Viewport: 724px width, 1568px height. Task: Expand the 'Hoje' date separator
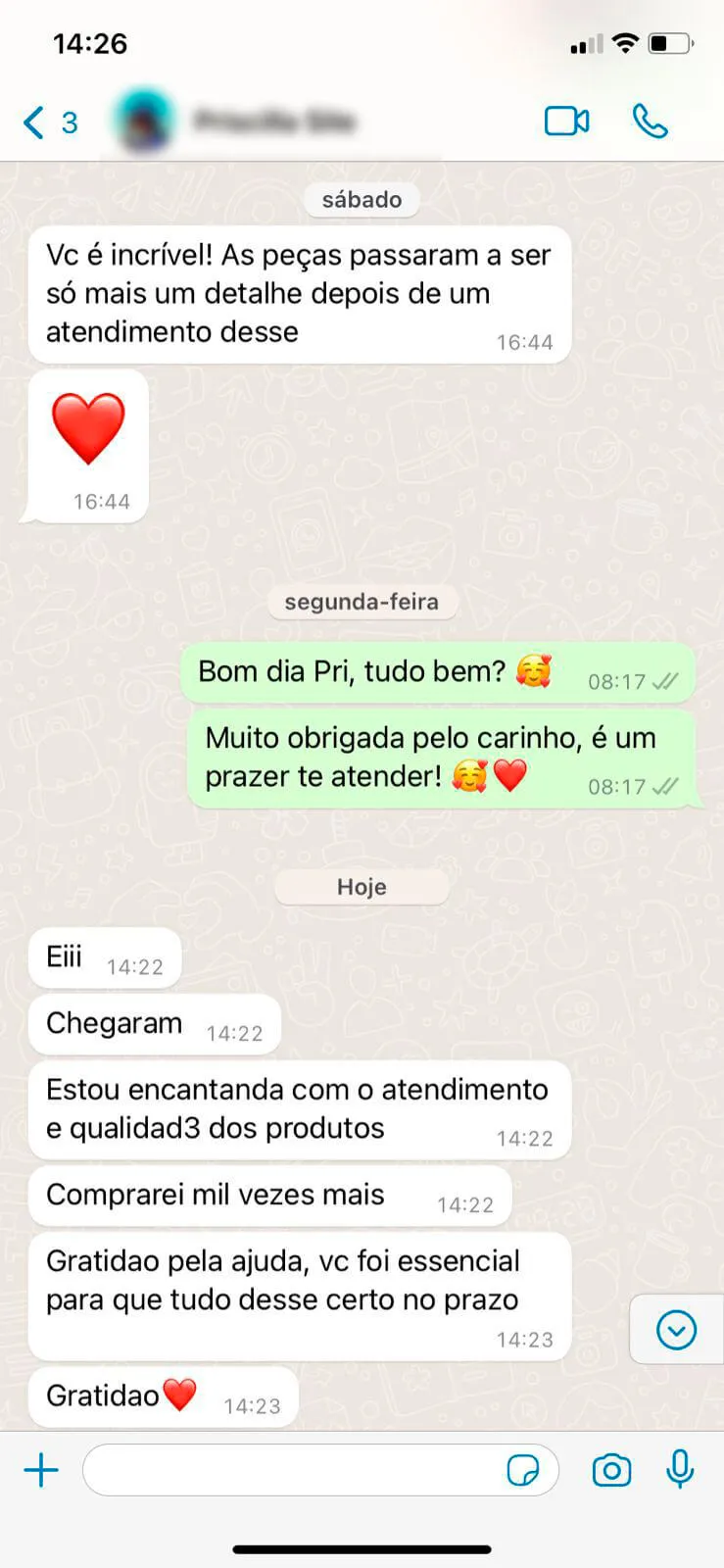coord(362,887)
